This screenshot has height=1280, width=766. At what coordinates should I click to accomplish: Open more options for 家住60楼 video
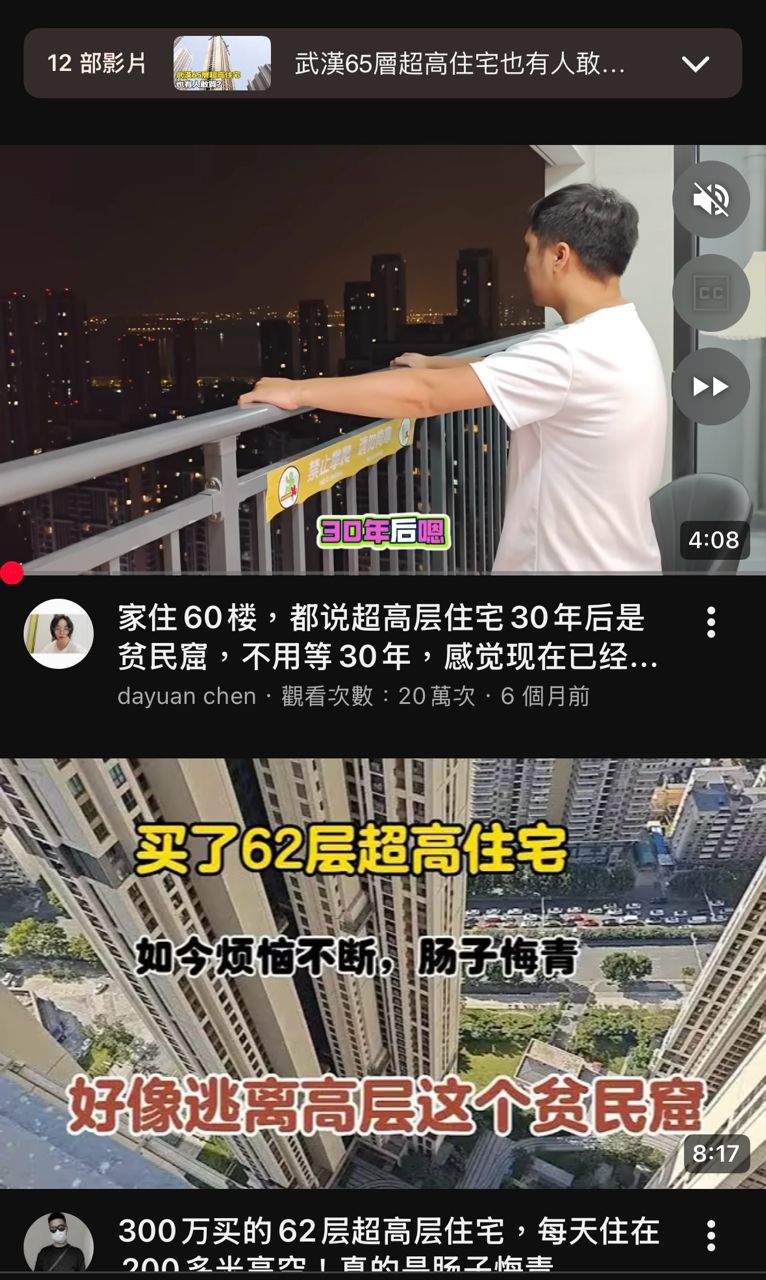tap(711, 622)
